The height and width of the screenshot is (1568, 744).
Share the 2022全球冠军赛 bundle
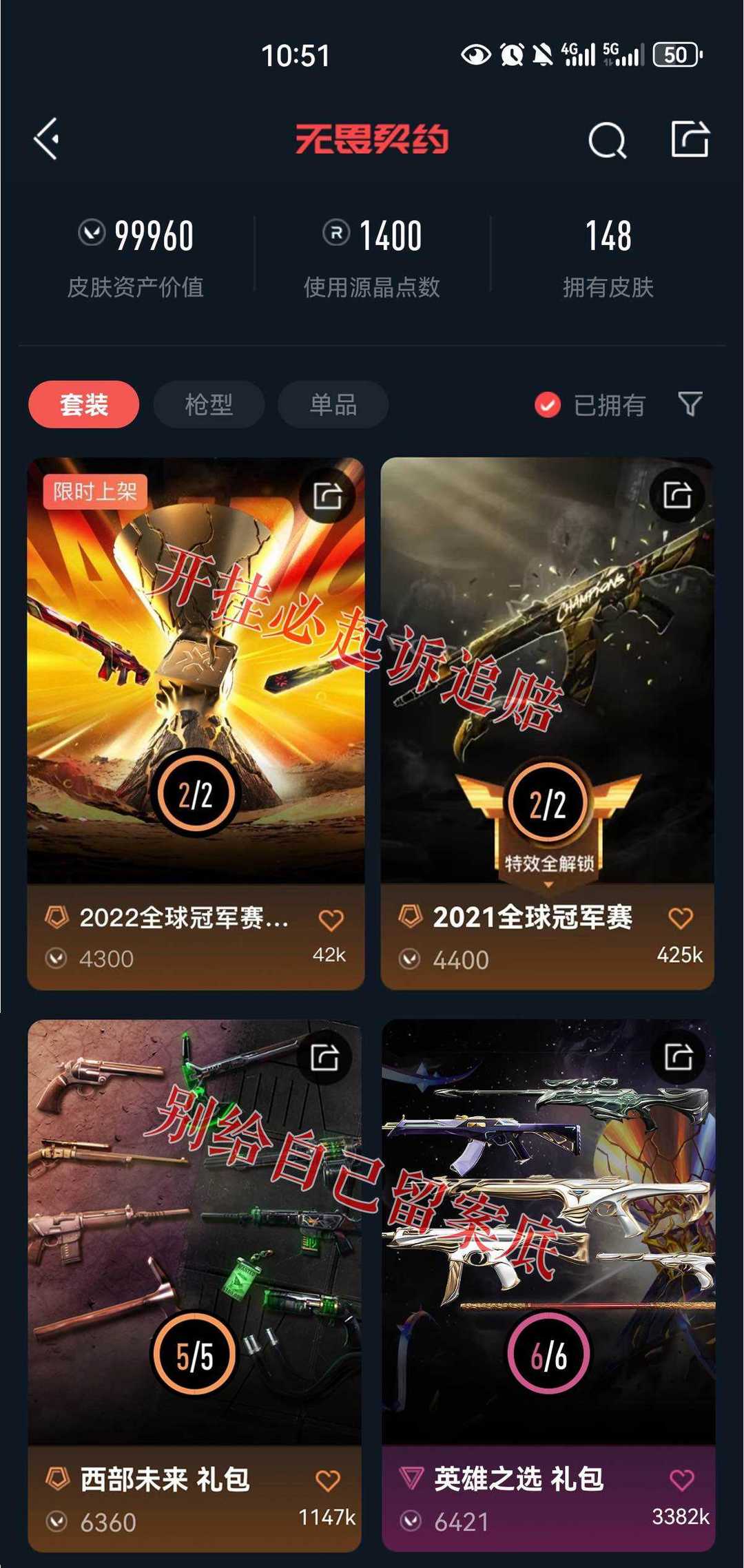point(328,495)
